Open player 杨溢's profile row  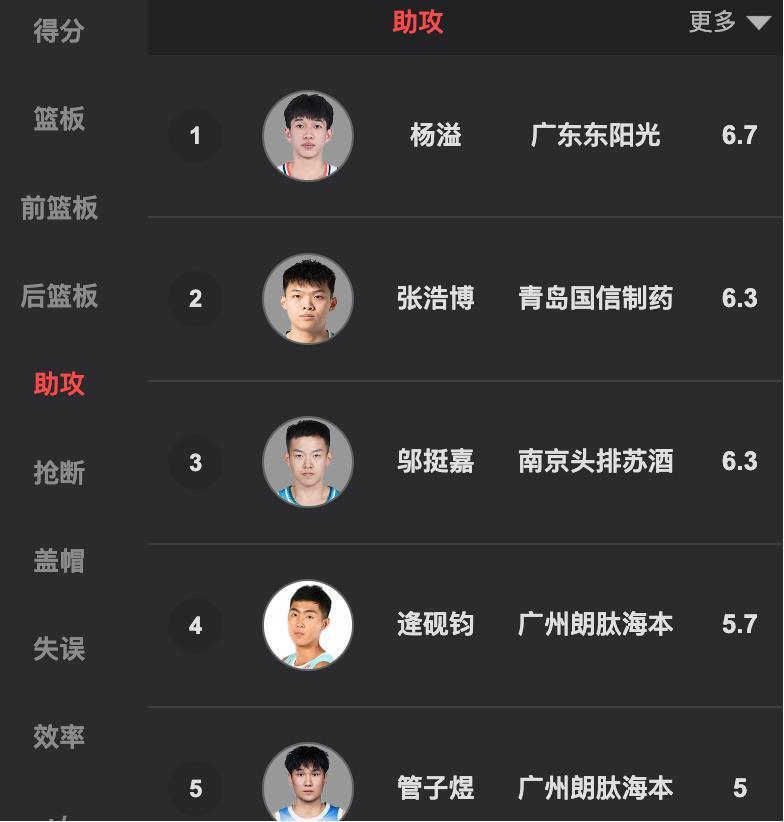coord(436,136)
